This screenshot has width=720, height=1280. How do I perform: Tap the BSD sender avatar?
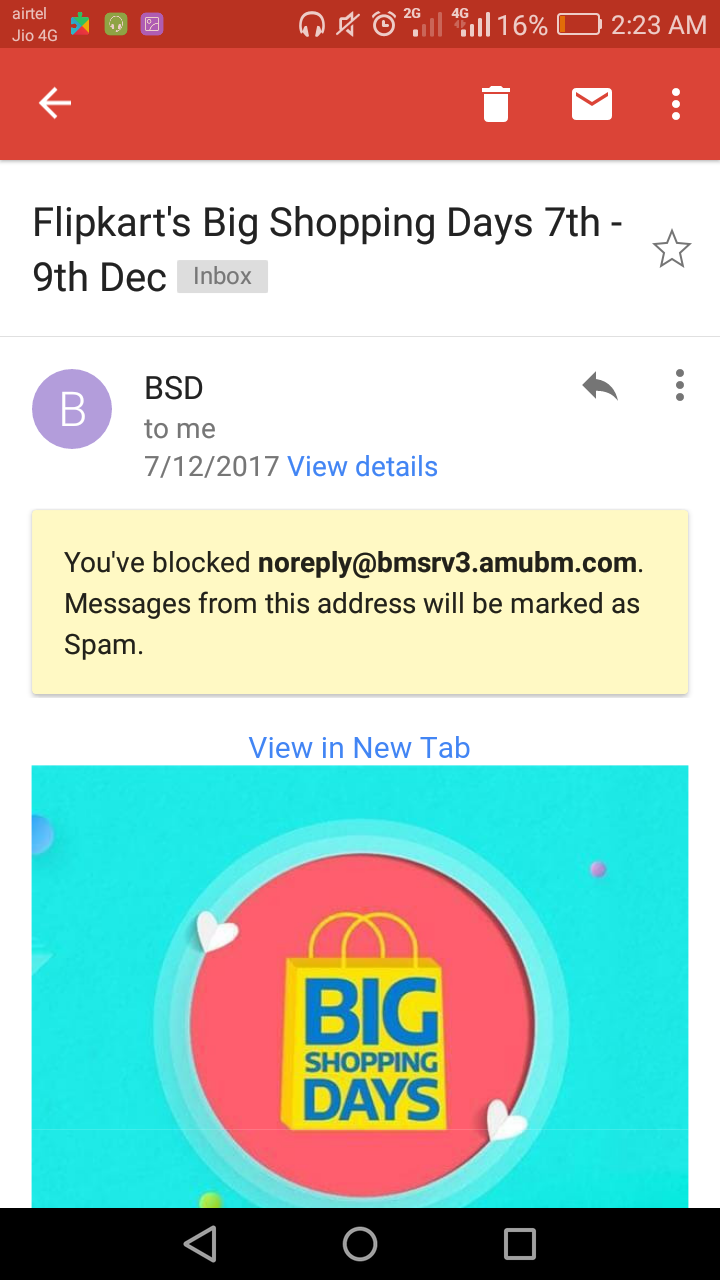(72, 409)
